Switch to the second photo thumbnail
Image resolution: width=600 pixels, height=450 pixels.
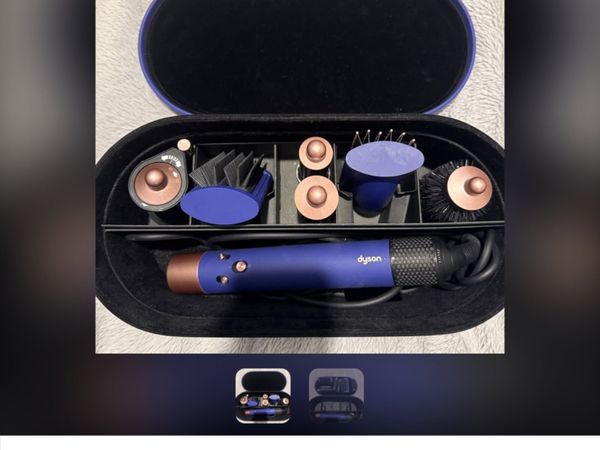(336, 396)
